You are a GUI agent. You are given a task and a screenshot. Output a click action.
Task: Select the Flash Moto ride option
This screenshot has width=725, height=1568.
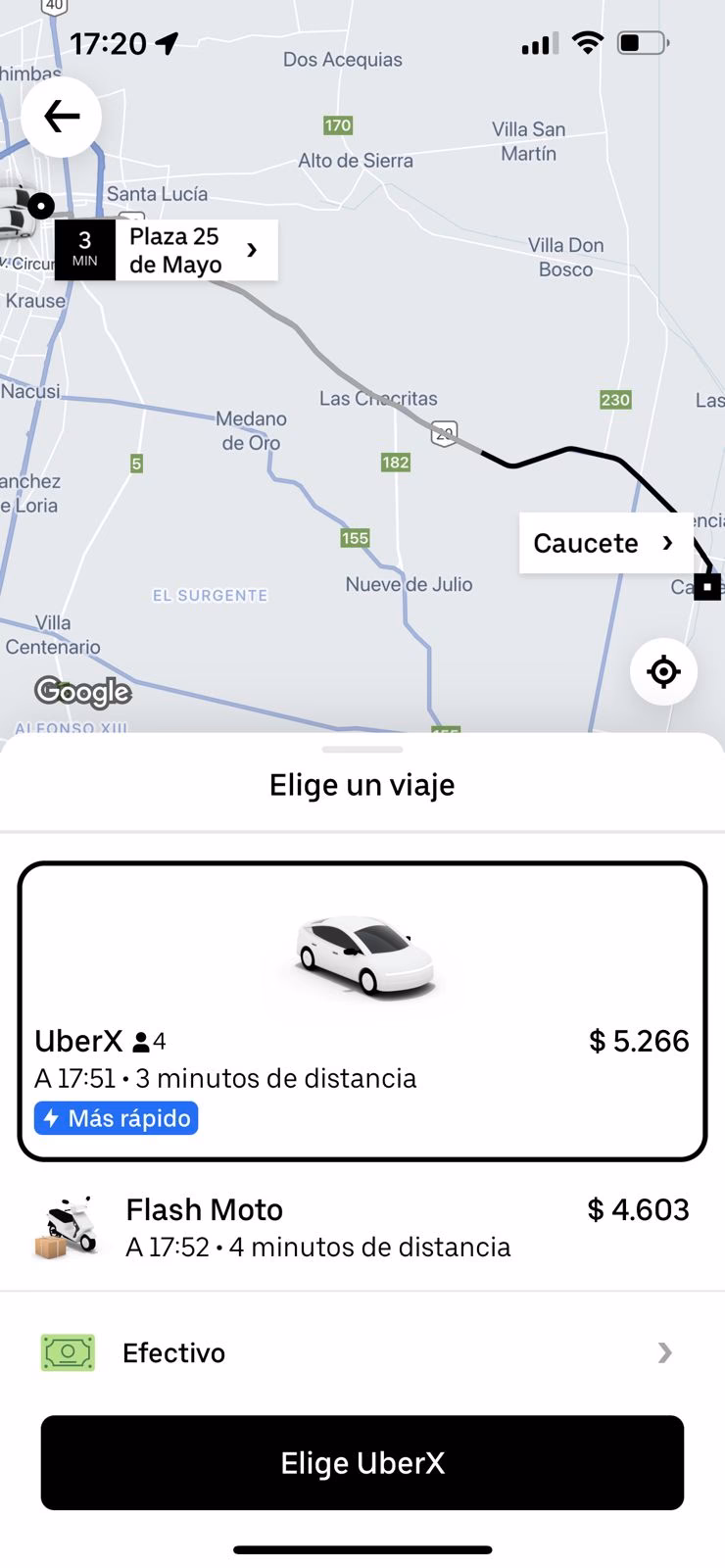pyautogui.click(x=362, y=1227)
